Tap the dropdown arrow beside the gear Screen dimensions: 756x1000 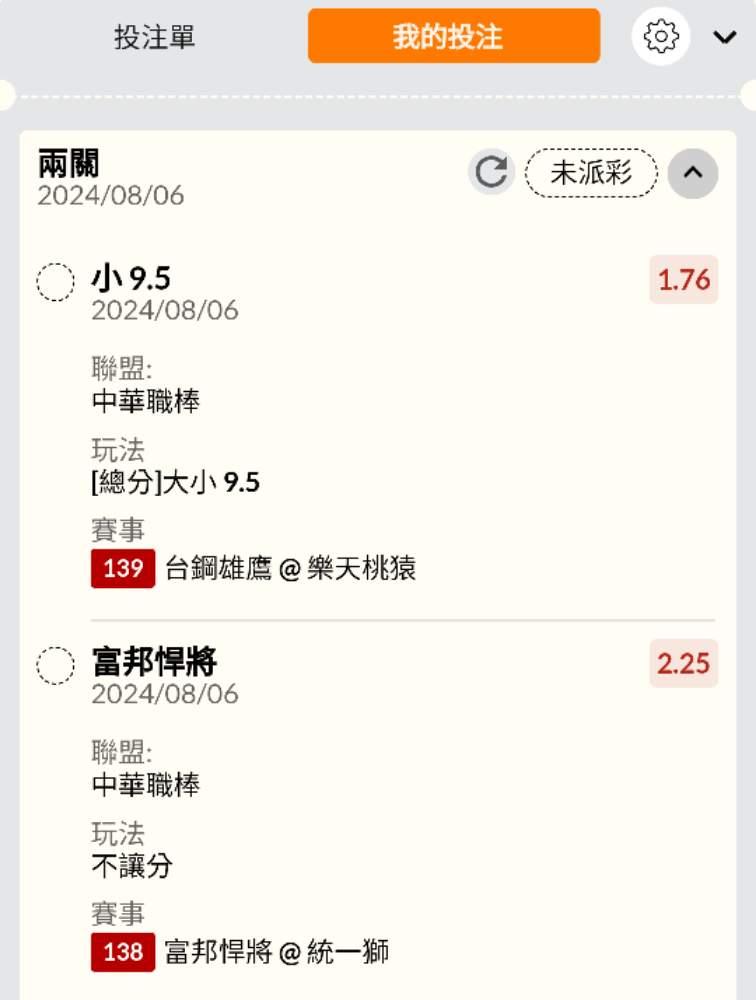[x=724, y=38]
